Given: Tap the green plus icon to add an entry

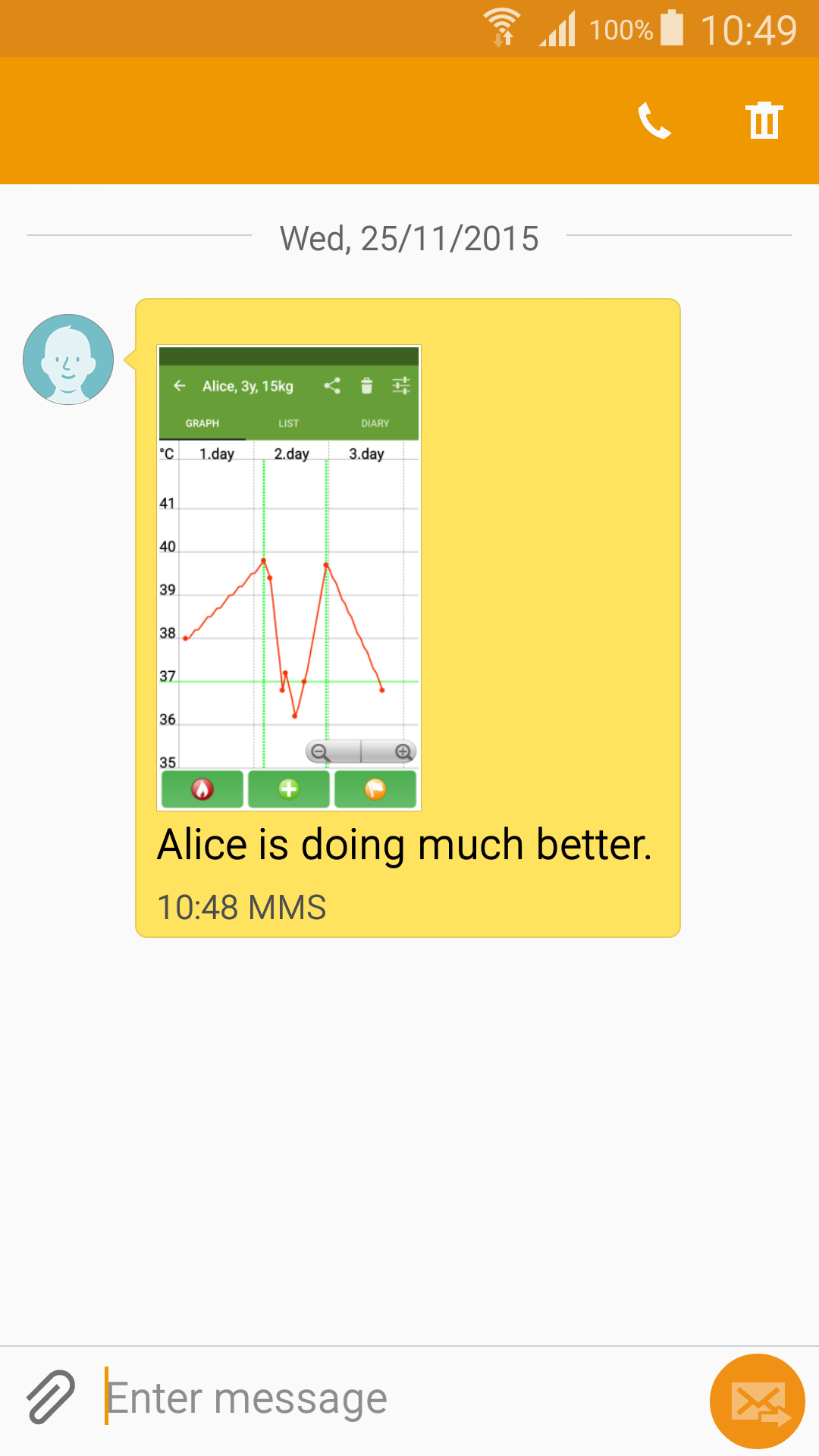Looking at the screenshot, I should pos(288,789).
